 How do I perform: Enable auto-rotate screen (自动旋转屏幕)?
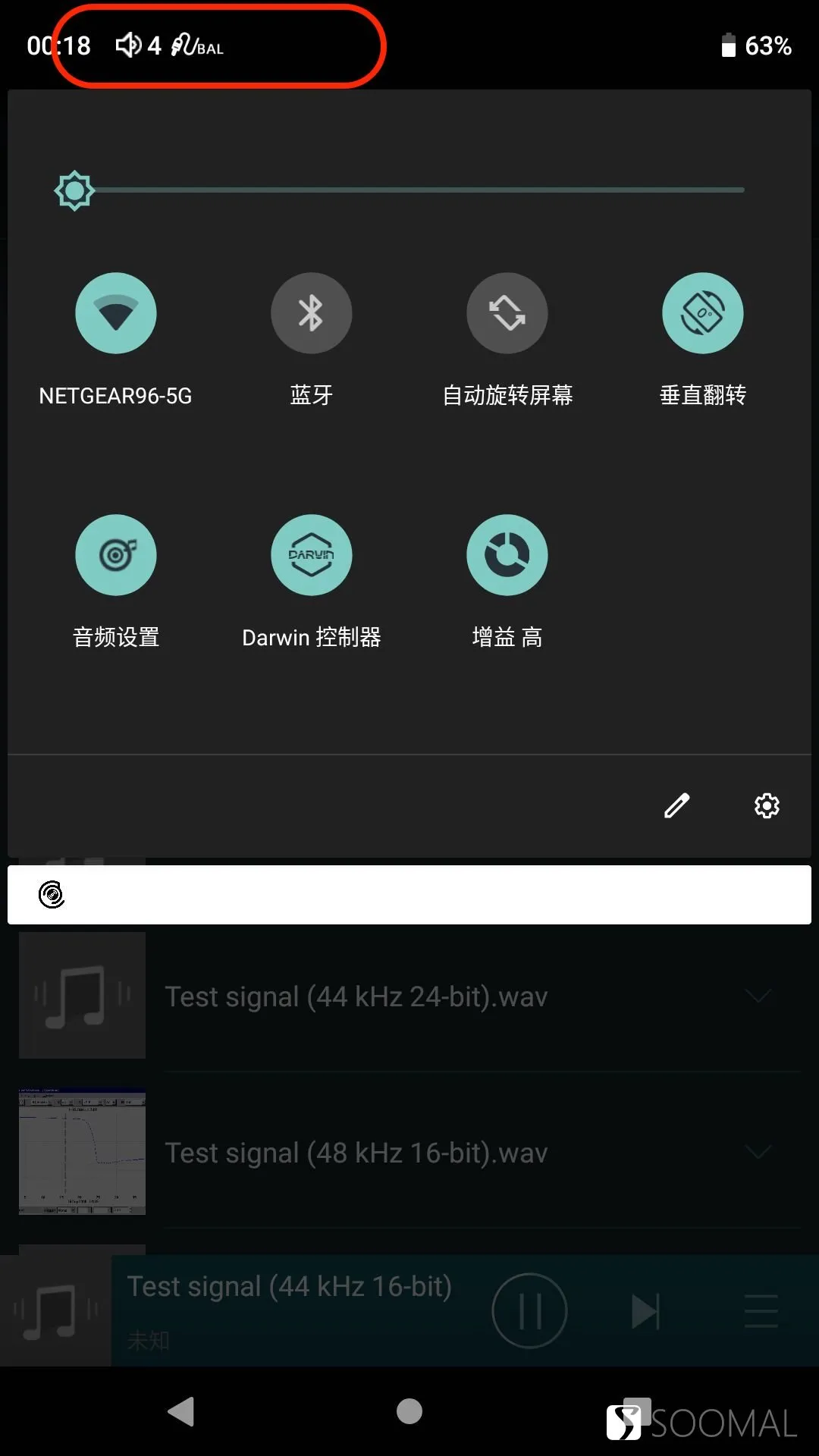point(507,313)
